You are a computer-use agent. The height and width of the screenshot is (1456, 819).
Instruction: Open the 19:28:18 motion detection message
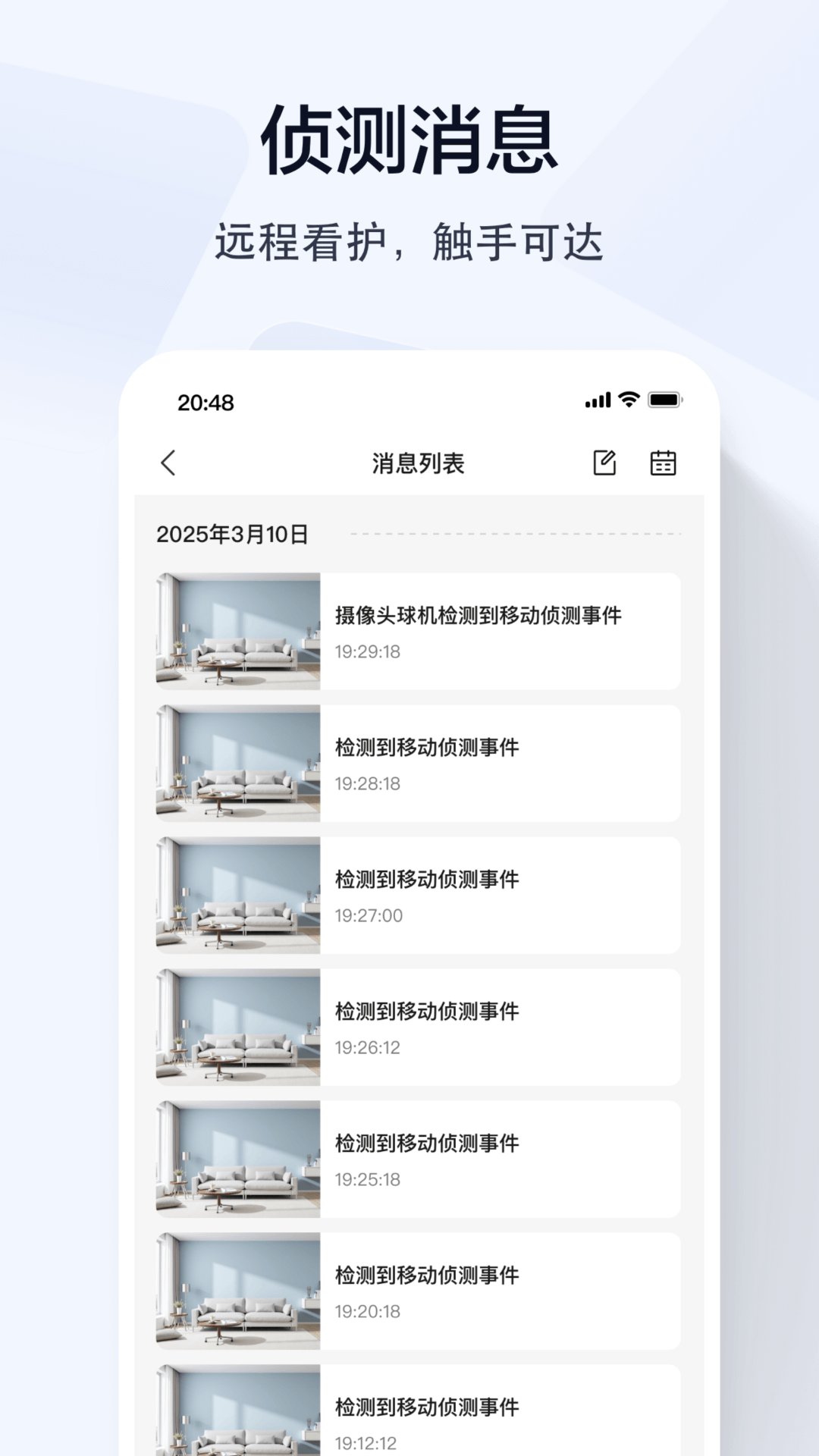coord(500,762)
